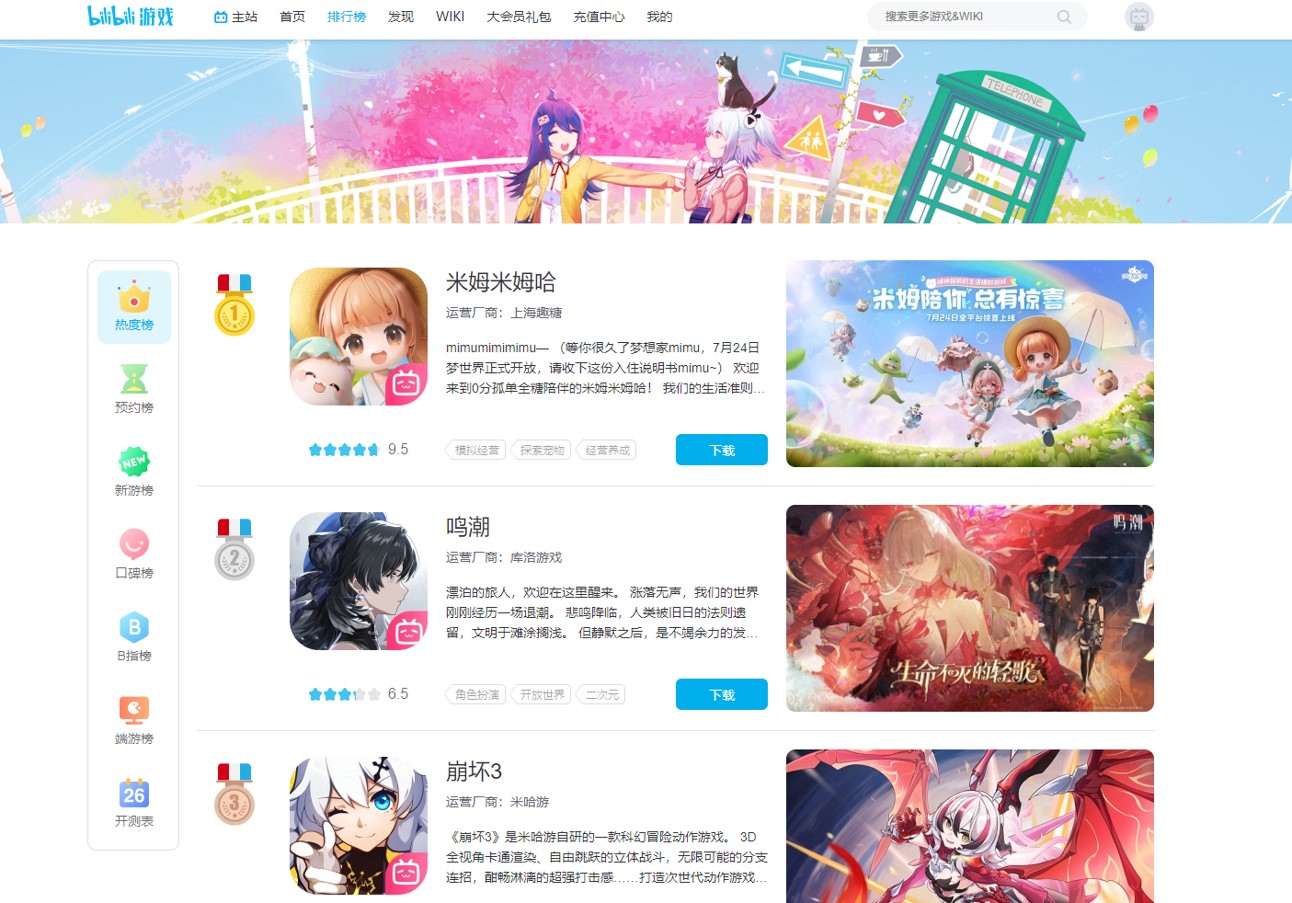Open 开测表 test schedule
Viewport: 1292px width, 903px height.
[134, 804]
